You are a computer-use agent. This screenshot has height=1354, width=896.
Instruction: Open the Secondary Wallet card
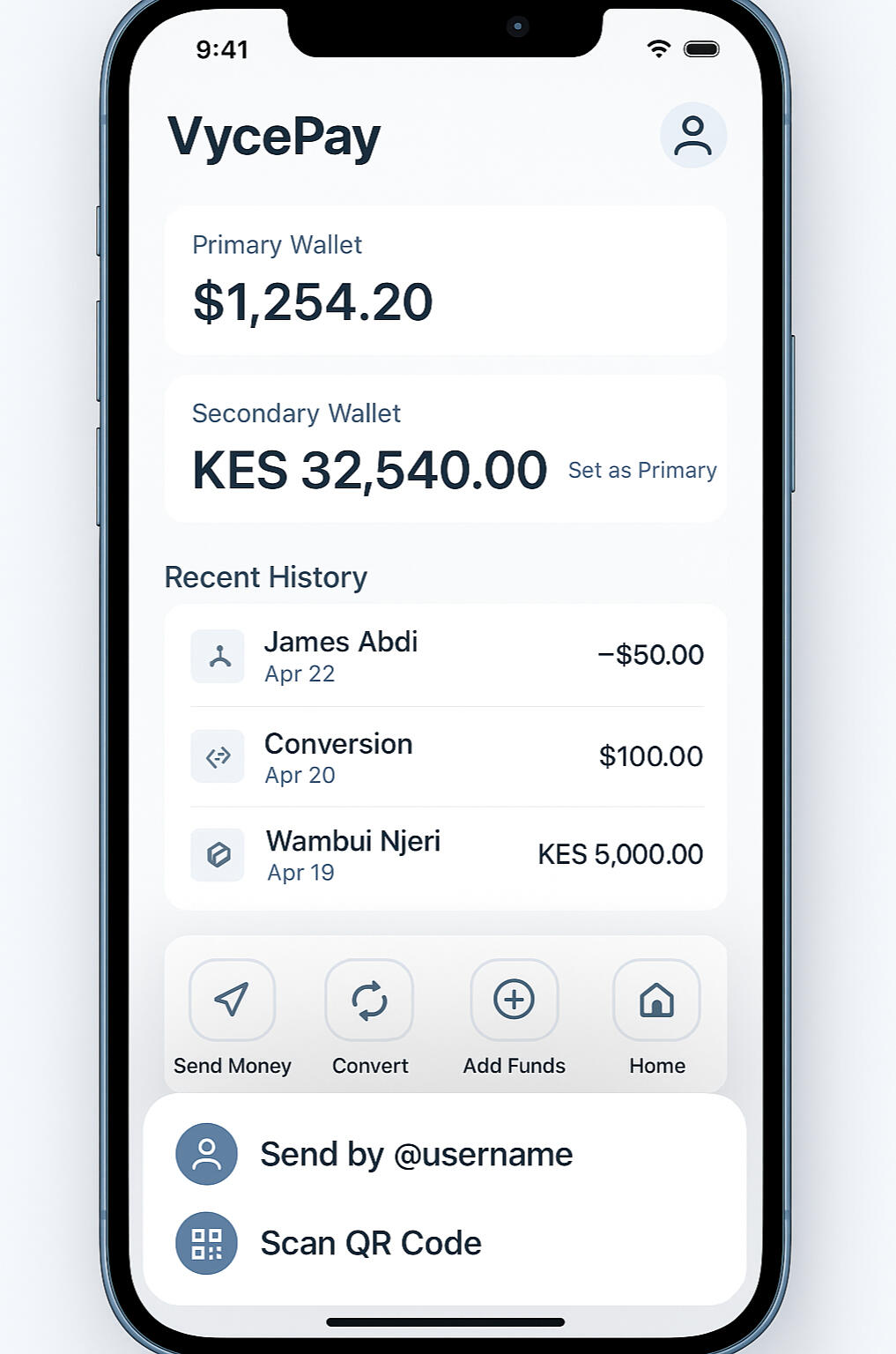pos(370,450)
